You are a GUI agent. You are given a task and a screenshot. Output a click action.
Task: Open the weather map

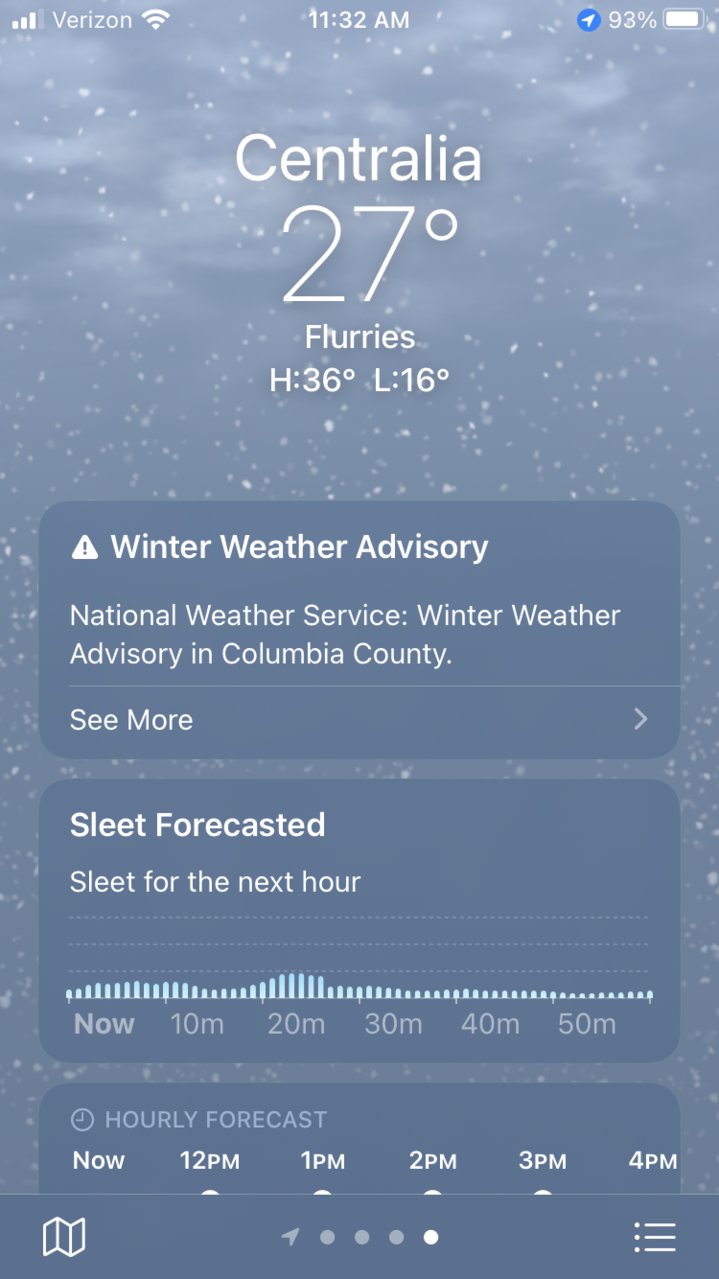point(64,1237)
